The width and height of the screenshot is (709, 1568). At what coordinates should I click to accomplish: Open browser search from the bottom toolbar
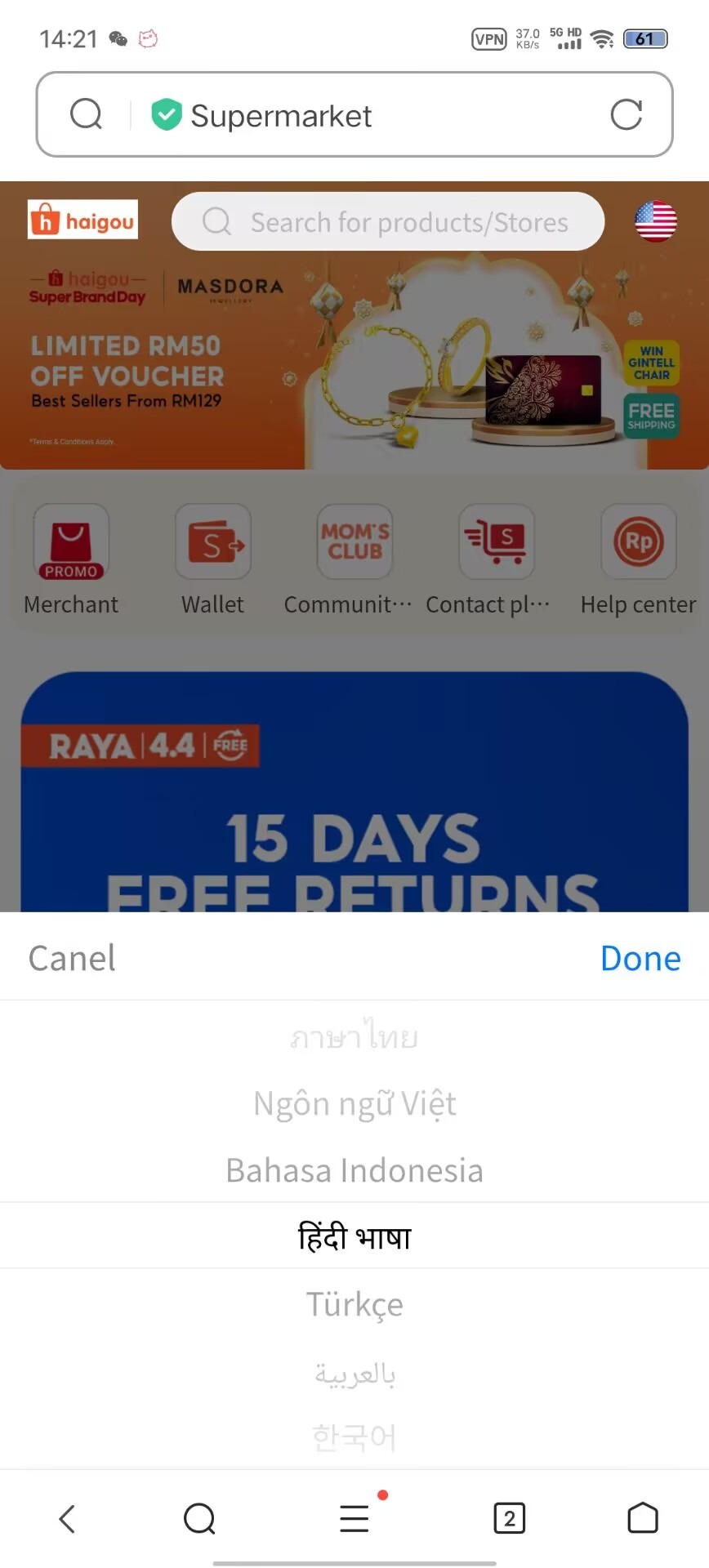point(199,1519)
